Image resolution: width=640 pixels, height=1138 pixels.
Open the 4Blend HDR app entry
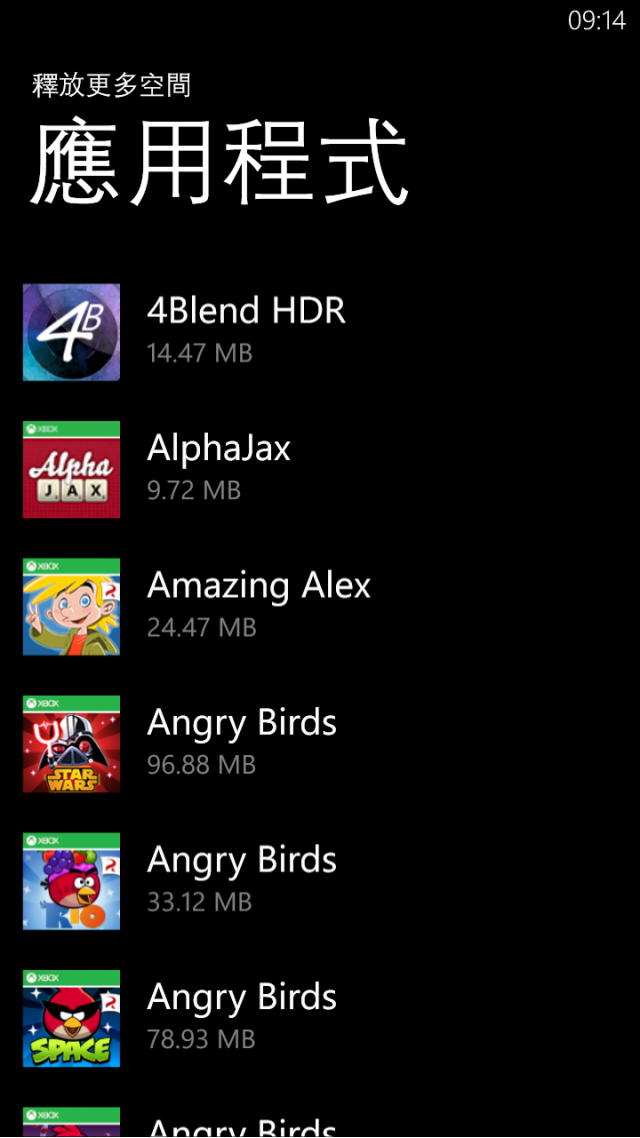click(x=246, y=330)
